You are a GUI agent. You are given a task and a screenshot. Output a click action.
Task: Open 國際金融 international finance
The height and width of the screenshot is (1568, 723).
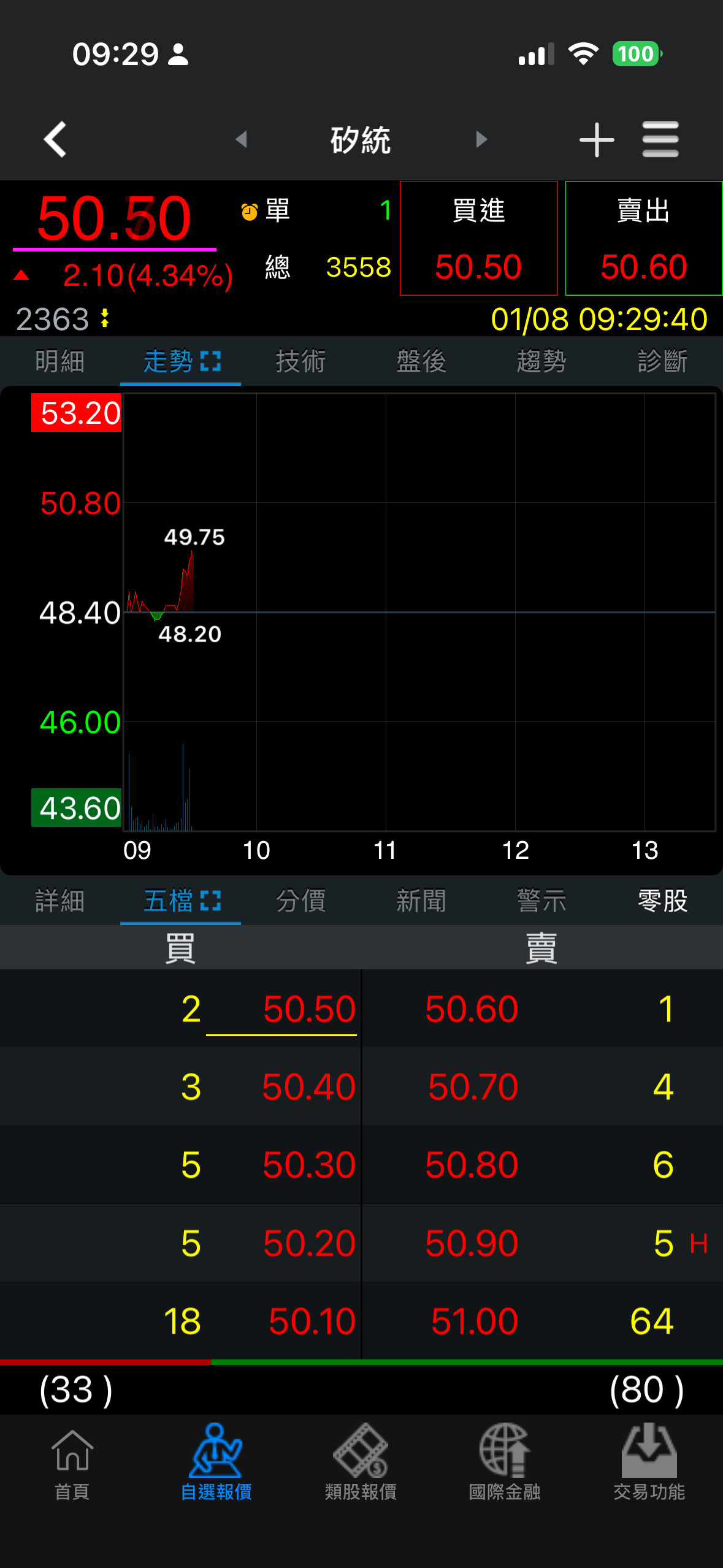pos(505,1462)
